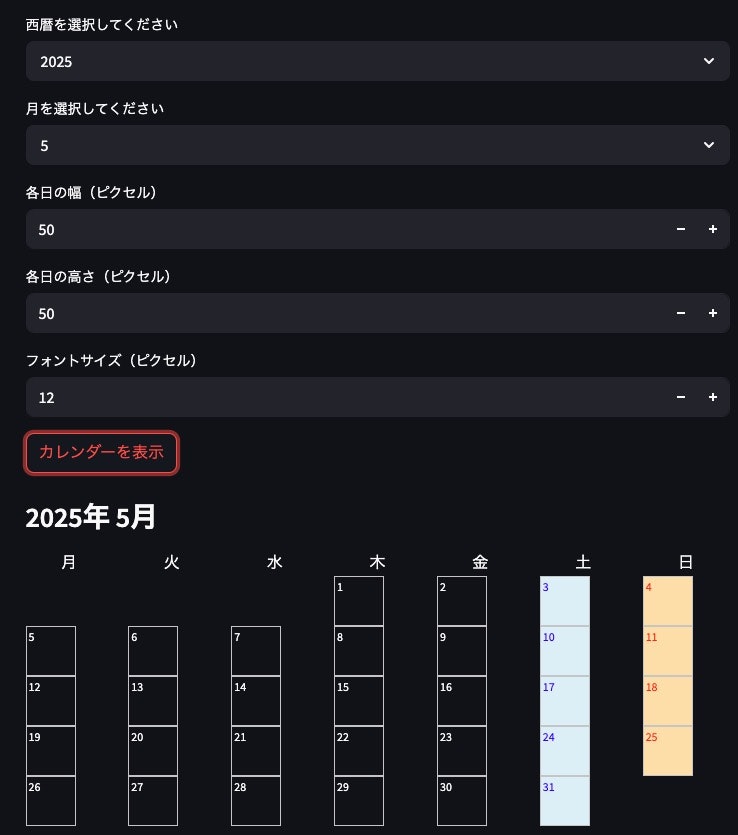The image size is (738, 835).
Task: Increase the day height with the plus control
Action: tap(713, 313)
